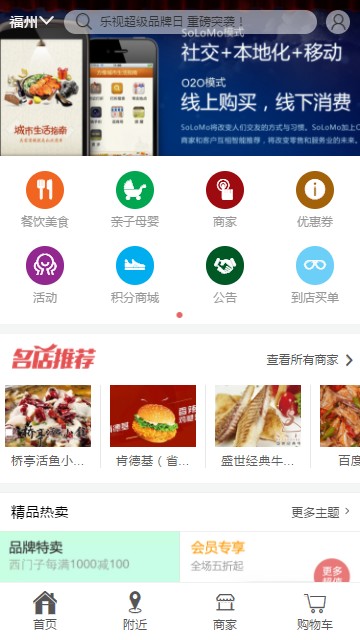Open the 品牌特卖 promotion tile

pyautogui.click(x=90, y=557)
